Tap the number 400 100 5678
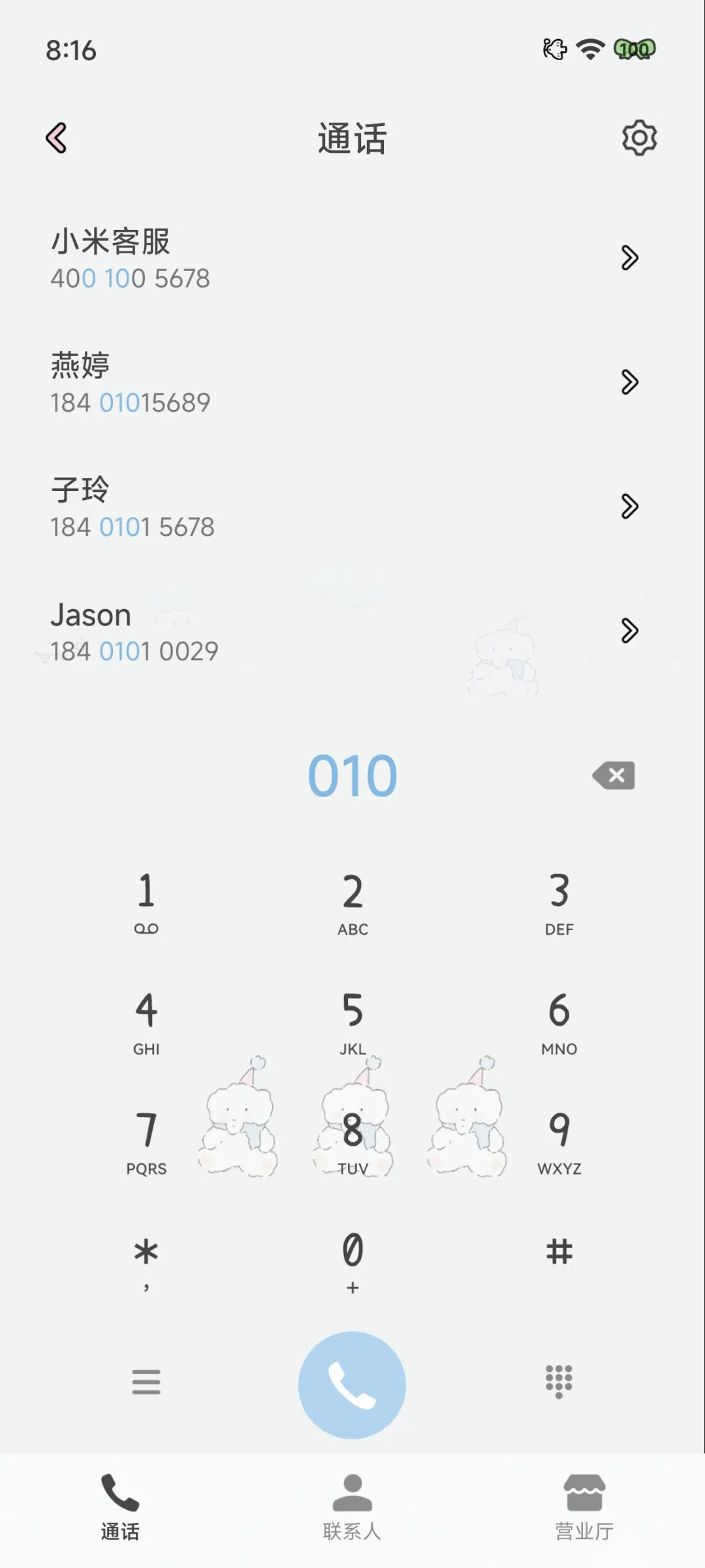Screen dimensions: 705x1568 pos(131,277)
